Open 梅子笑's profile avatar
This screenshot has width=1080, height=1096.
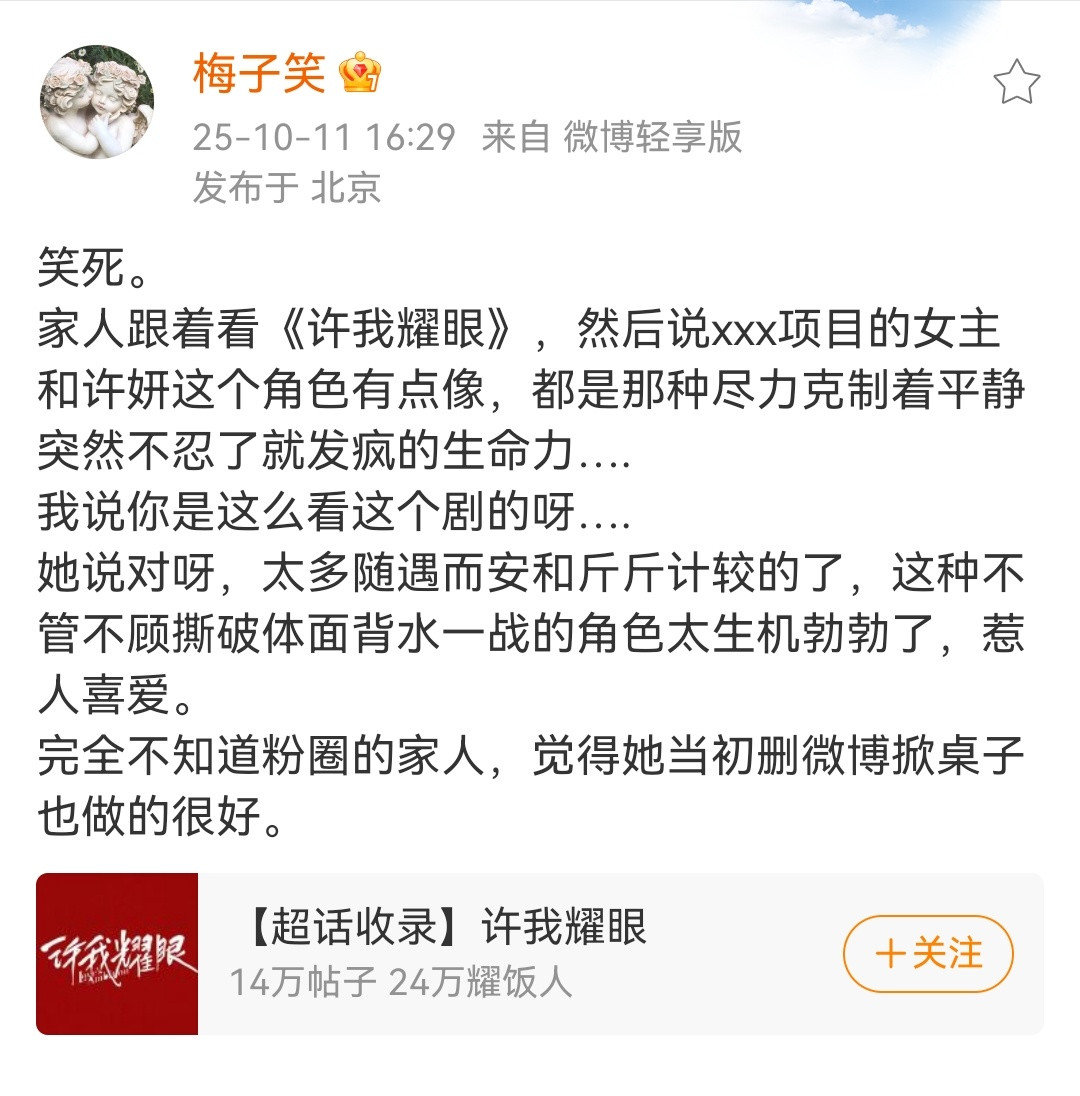97,101
